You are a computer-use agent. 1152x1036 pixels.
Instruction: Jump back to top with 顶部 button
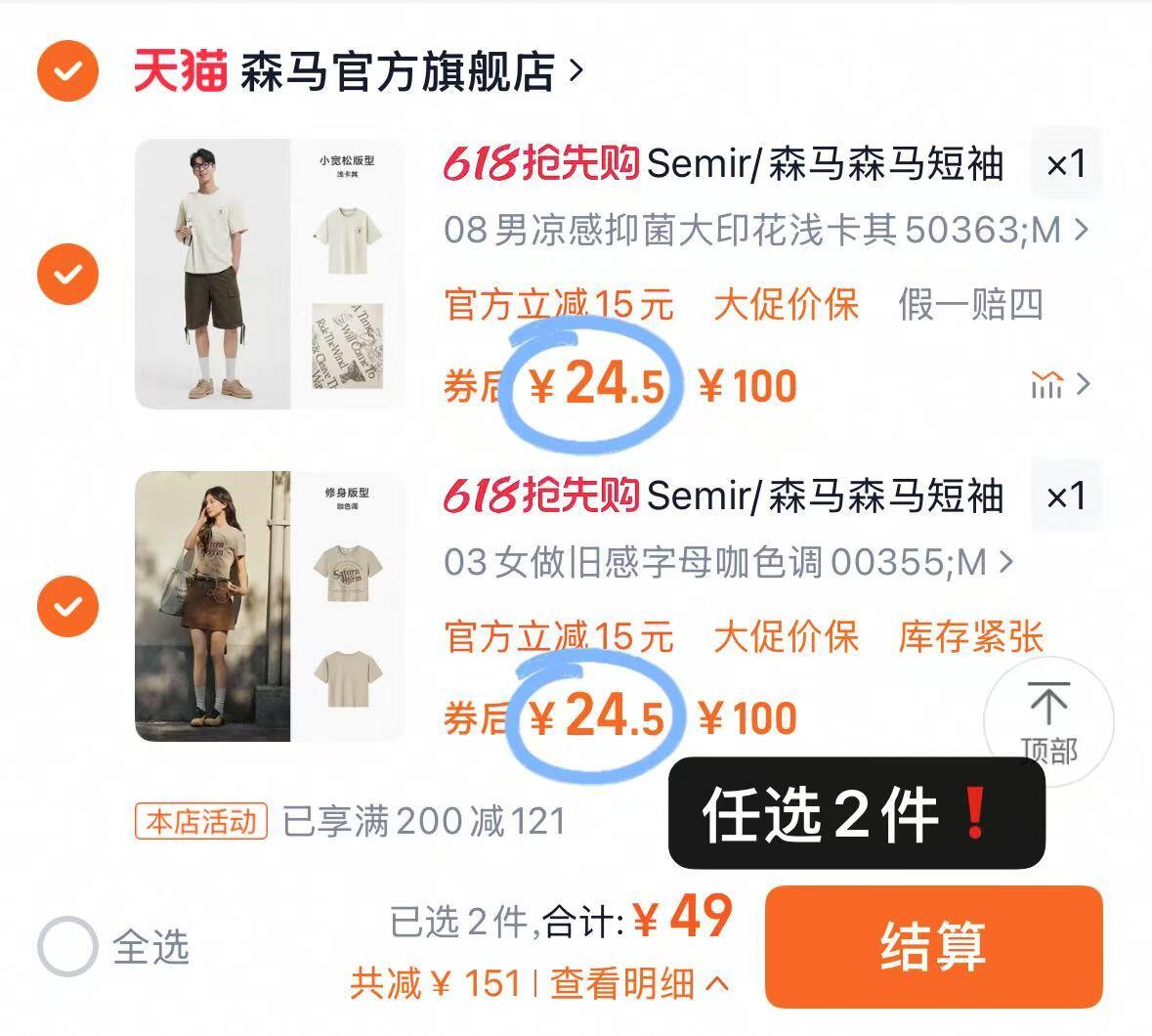click(1048, 723)
